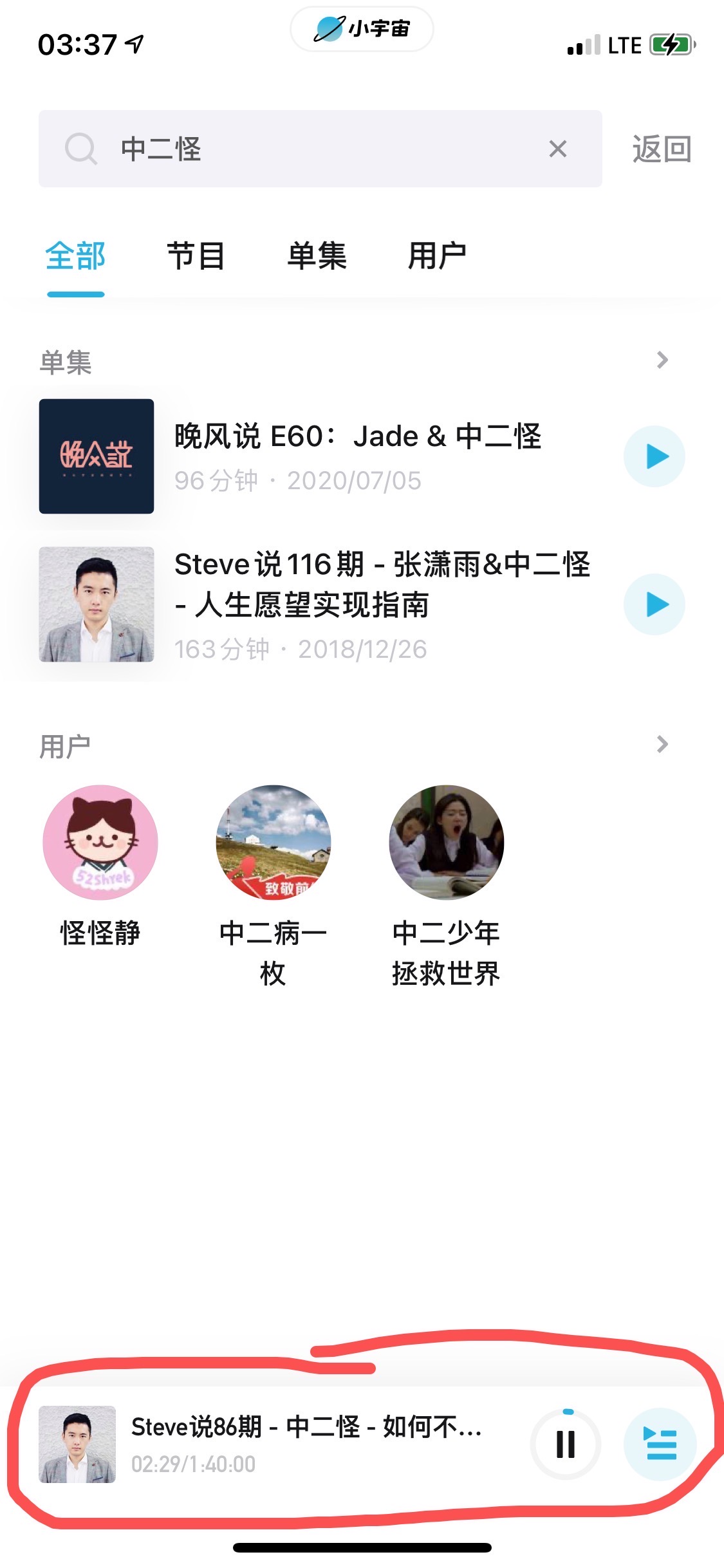Open the playlist queue icon
Screen dimensions: 724x1568
click(x=660, y=1444)
